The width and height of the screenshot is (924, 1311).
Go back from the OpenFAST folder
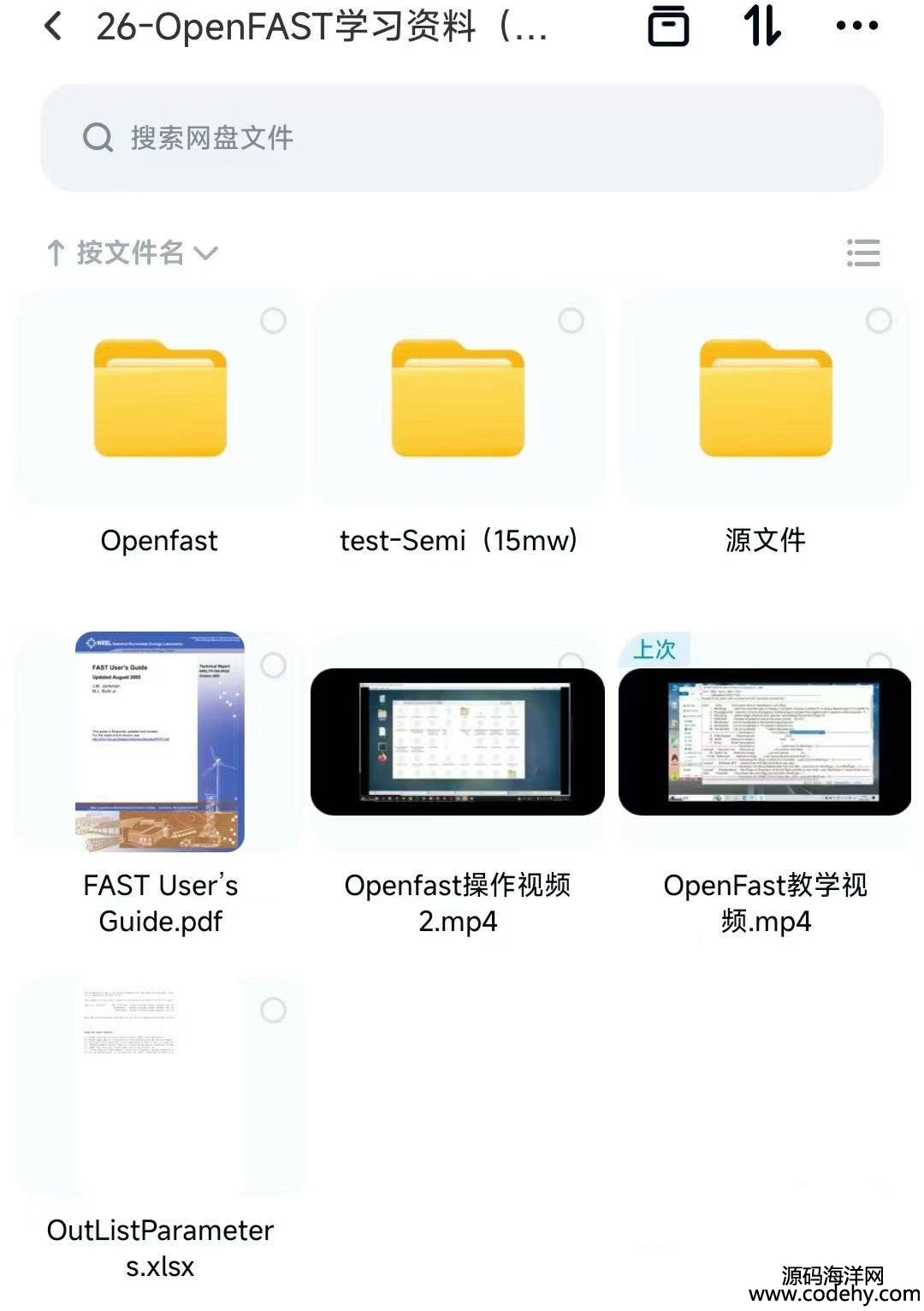click(54, 27)
